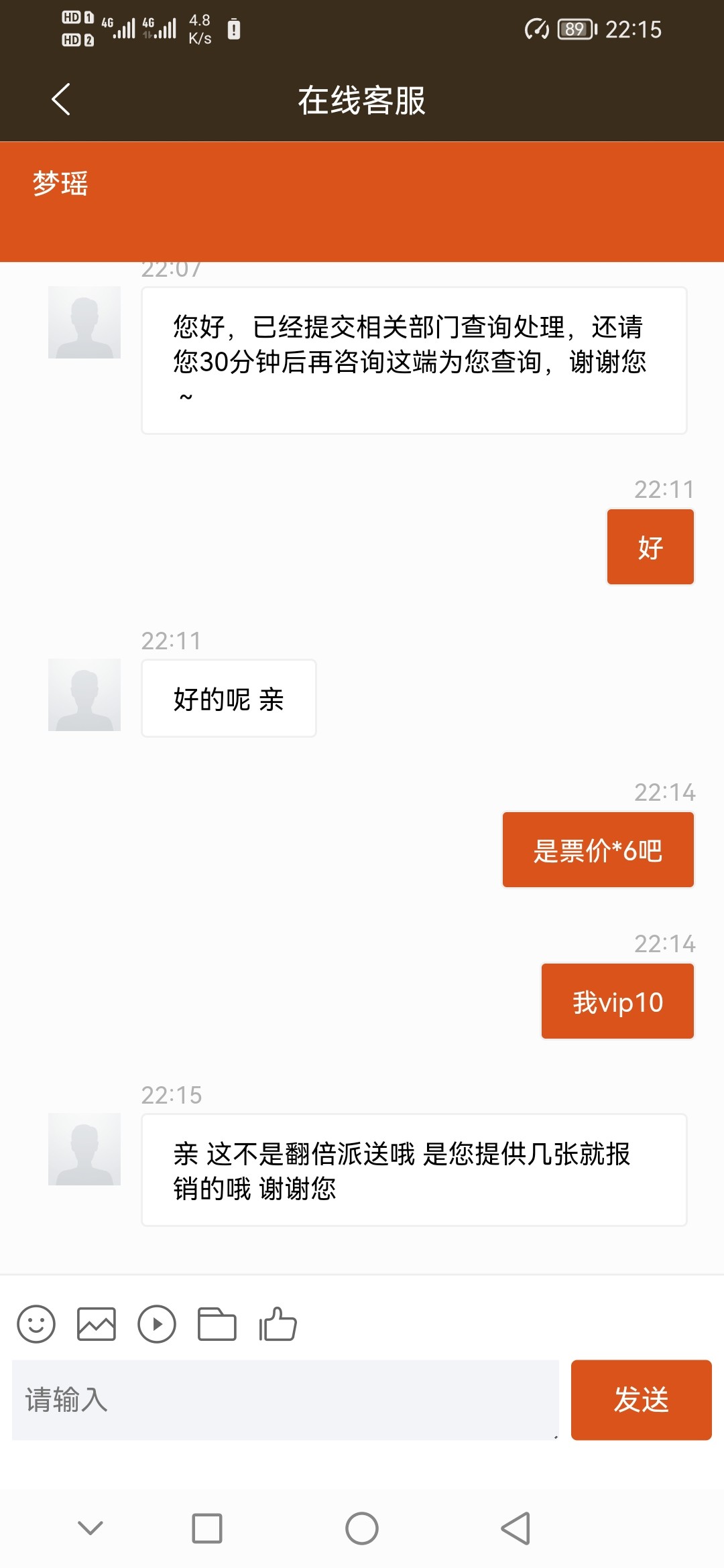Tap the back arrow to exit chat
This screenshot has width=724, height=1568.
(x=59, y=99)
